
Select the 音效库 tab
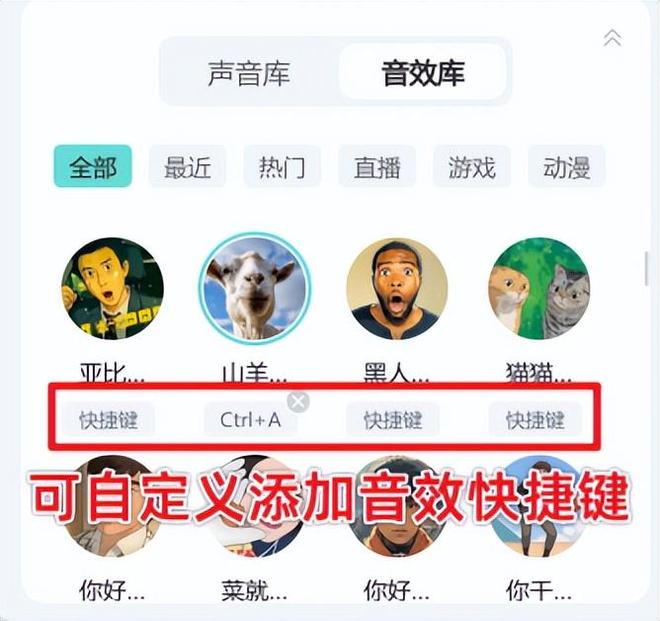pos(423,72)
